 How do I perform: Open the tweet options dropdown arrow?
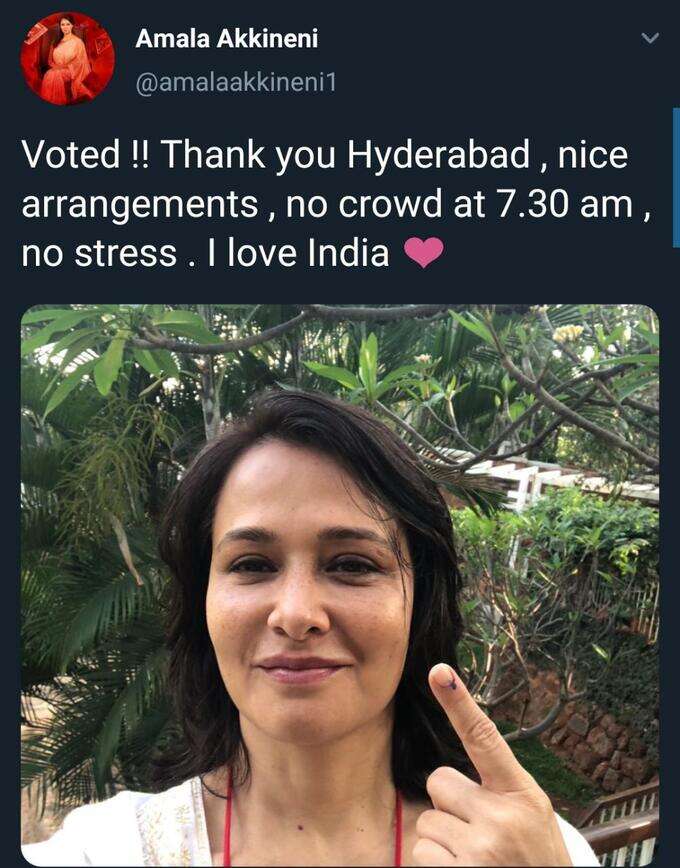[x=650, y=39]
